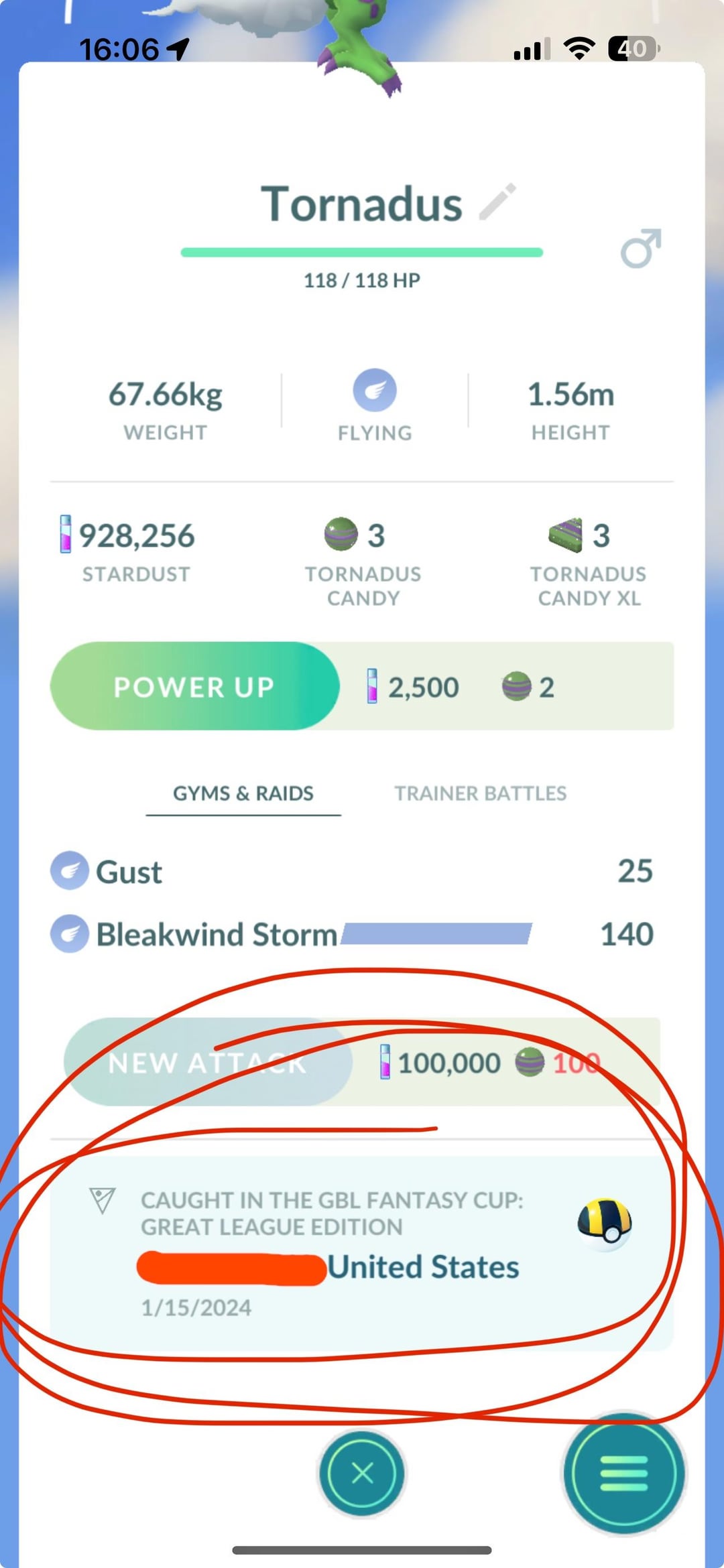Switch to the Trainer Battles tab
This screenshot has width=724, height=1568.
480,793
